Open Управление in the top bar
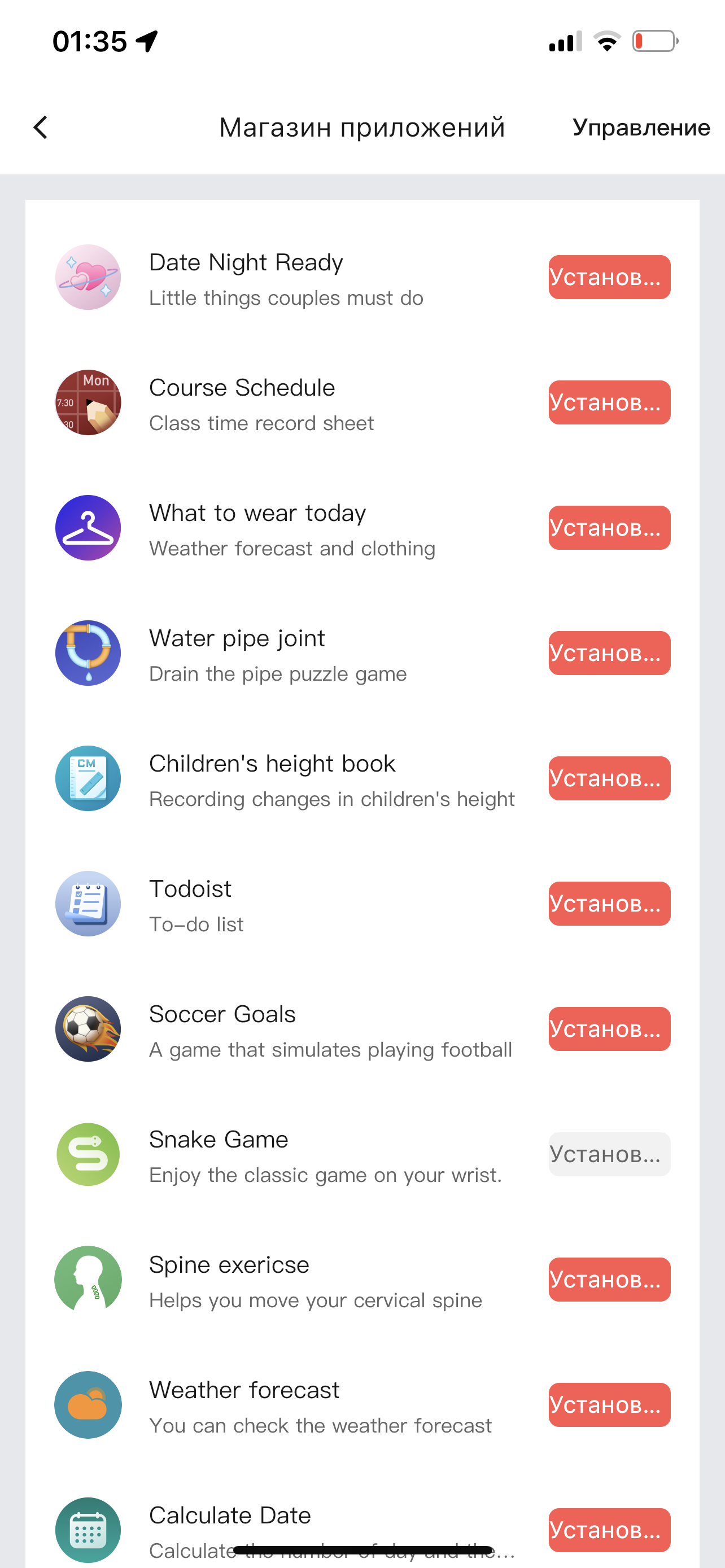Image resolution: width=725 pixels, height=1568 pixels. click(640, 128)
